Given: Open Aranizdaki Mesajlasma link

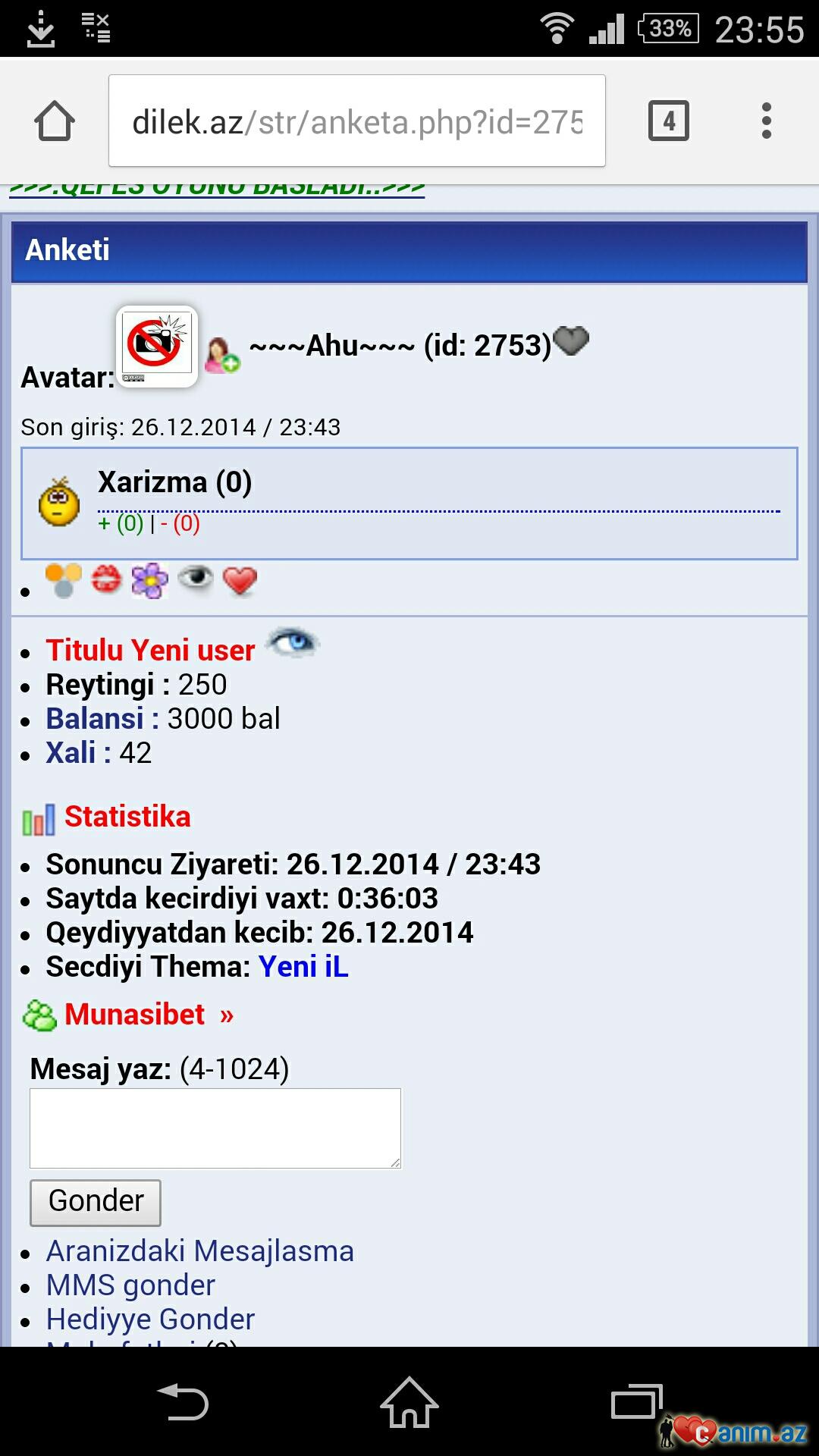Looking at the screenshot, I should click(199, 1251).
